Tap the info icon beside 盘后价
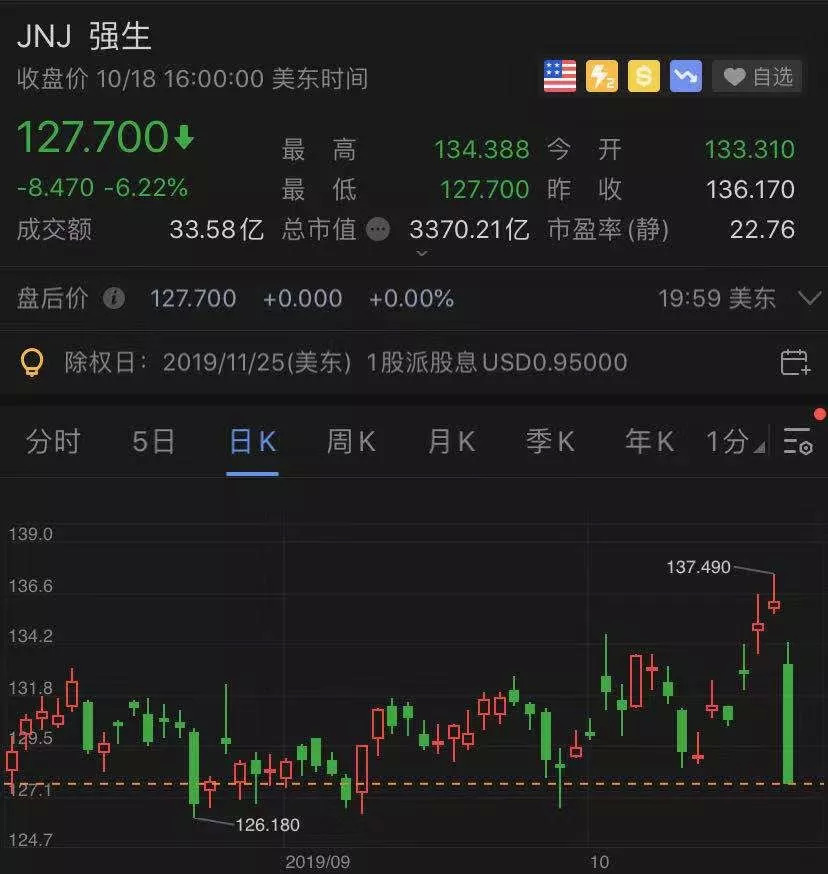Image resolution: width=828 pixels, height=874 pixels. [x=114, y=298]
